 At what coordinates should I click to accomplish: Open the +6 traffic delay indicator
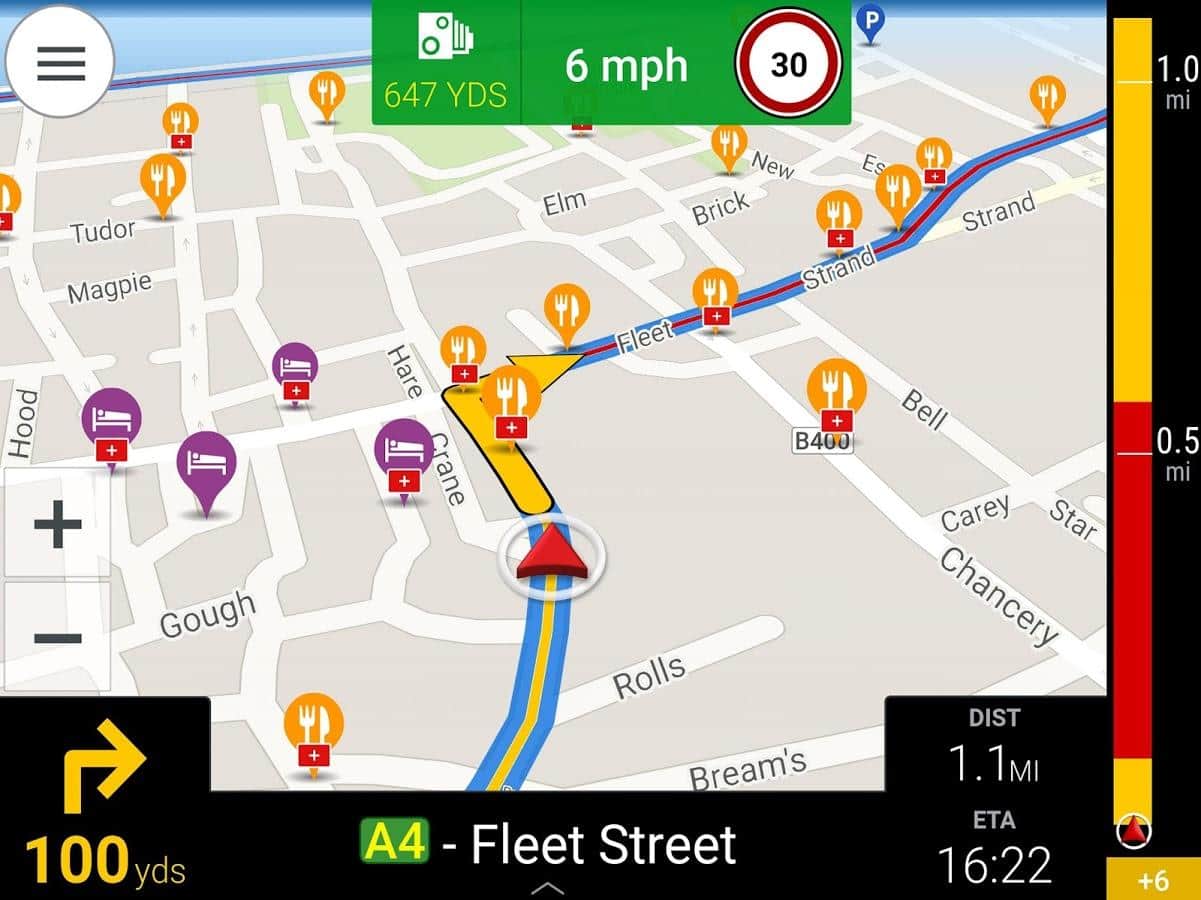coord(1153,880)
